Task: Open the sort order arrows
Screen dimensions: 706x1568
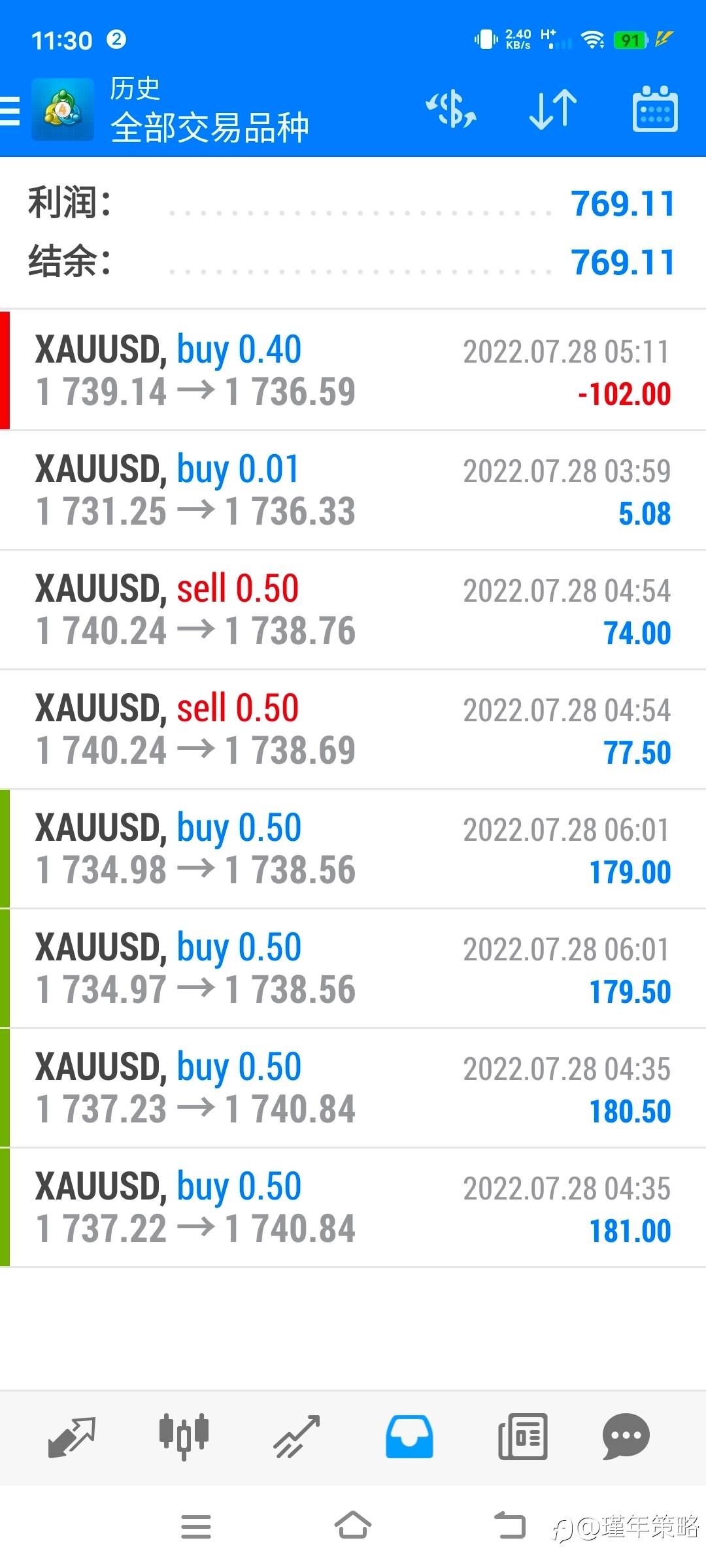Action: click(552, 110)
